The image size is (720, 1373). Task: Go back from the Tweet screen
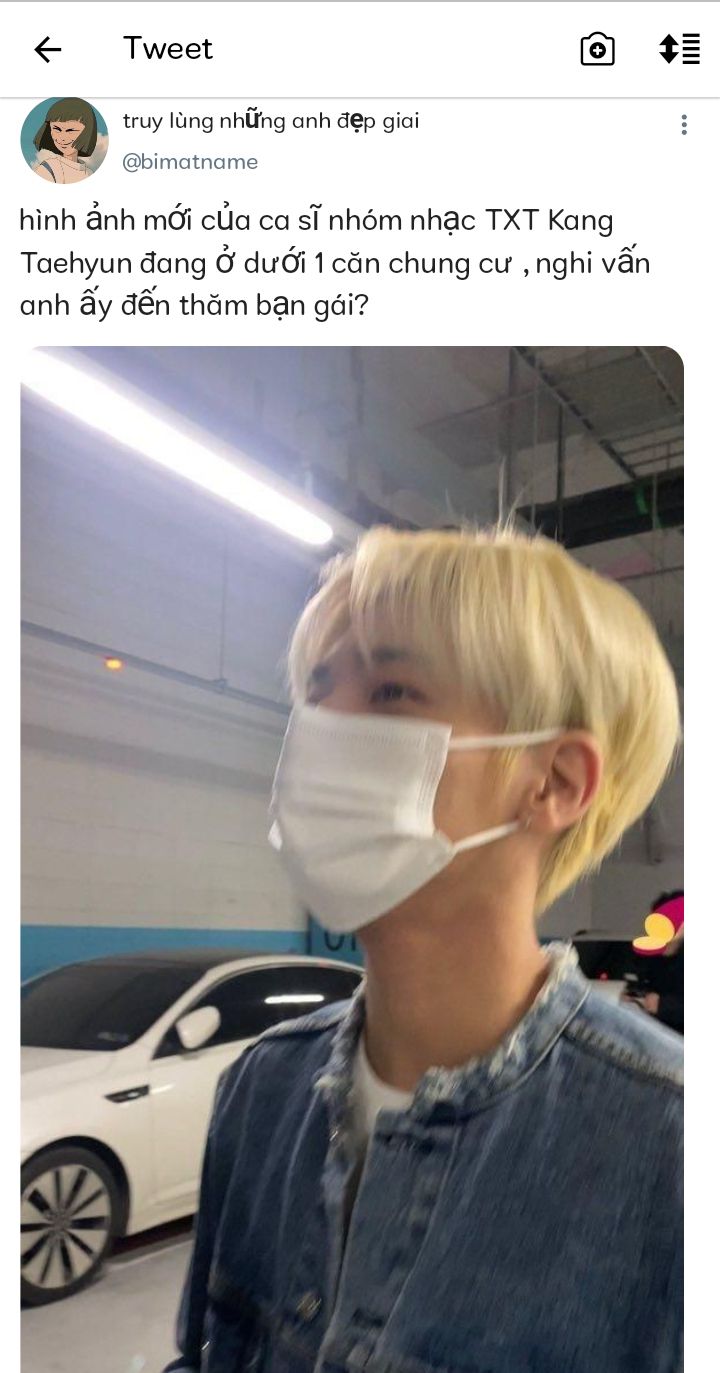pyautogui.click(x=47, y=49)
